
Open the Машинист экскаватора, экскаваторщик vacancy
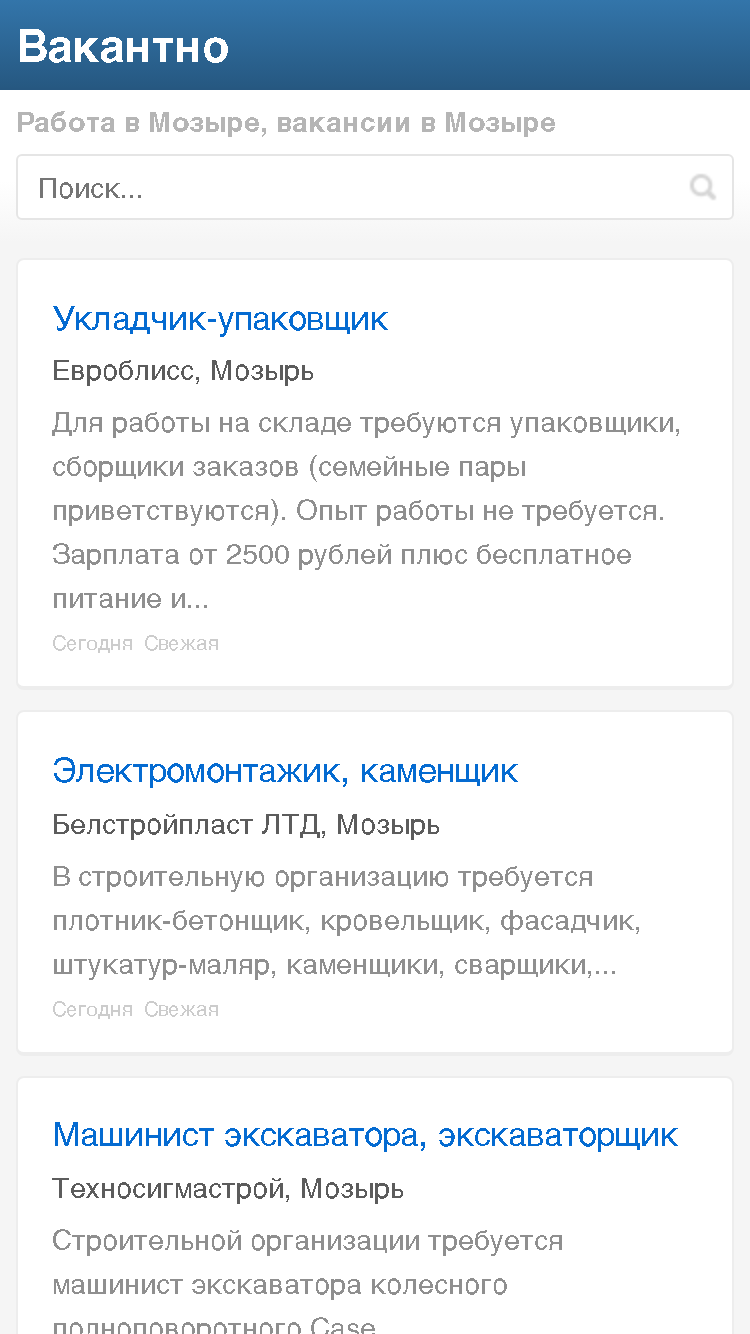pyautogui.click(x=365, y=1135)
